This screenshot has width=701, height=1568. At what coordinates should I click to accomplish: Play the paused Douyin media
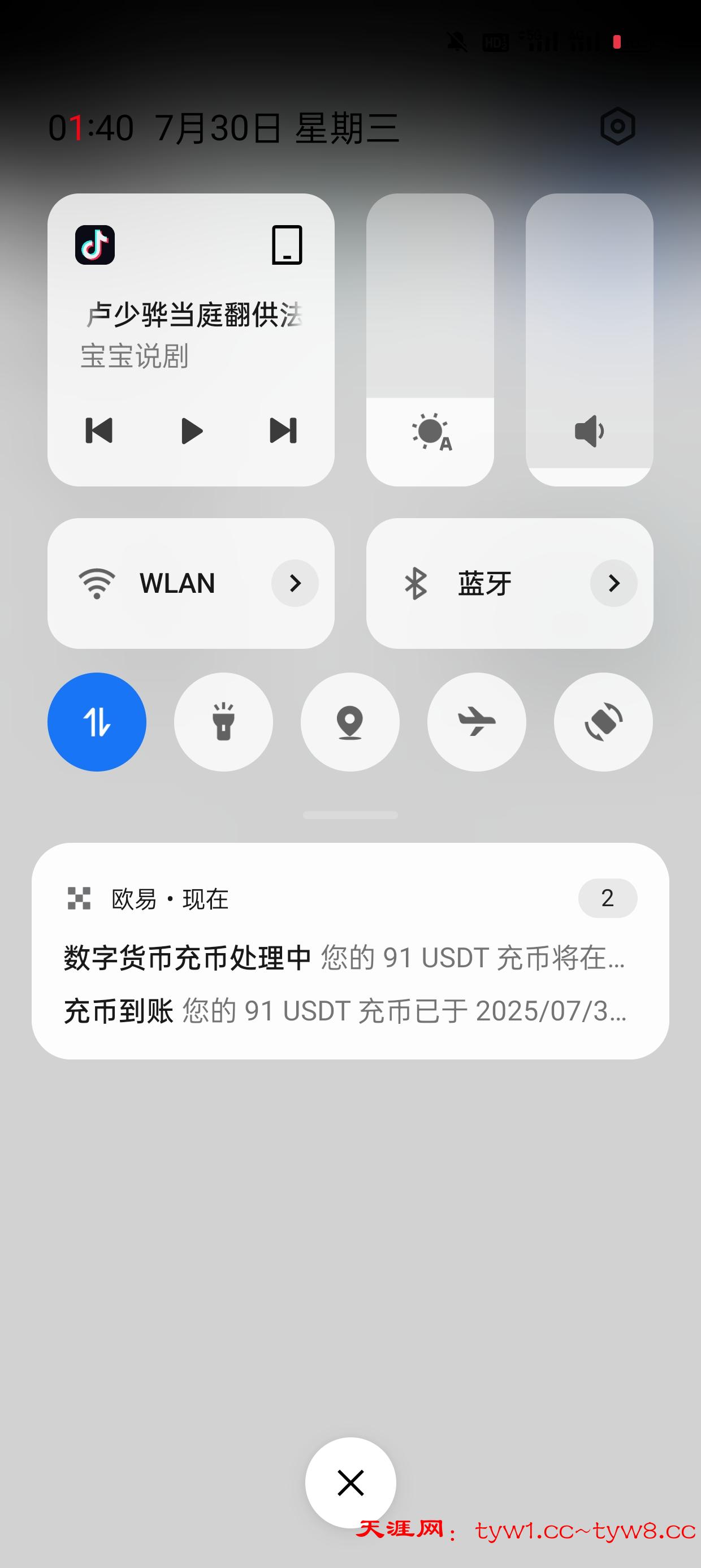point(192,431)
